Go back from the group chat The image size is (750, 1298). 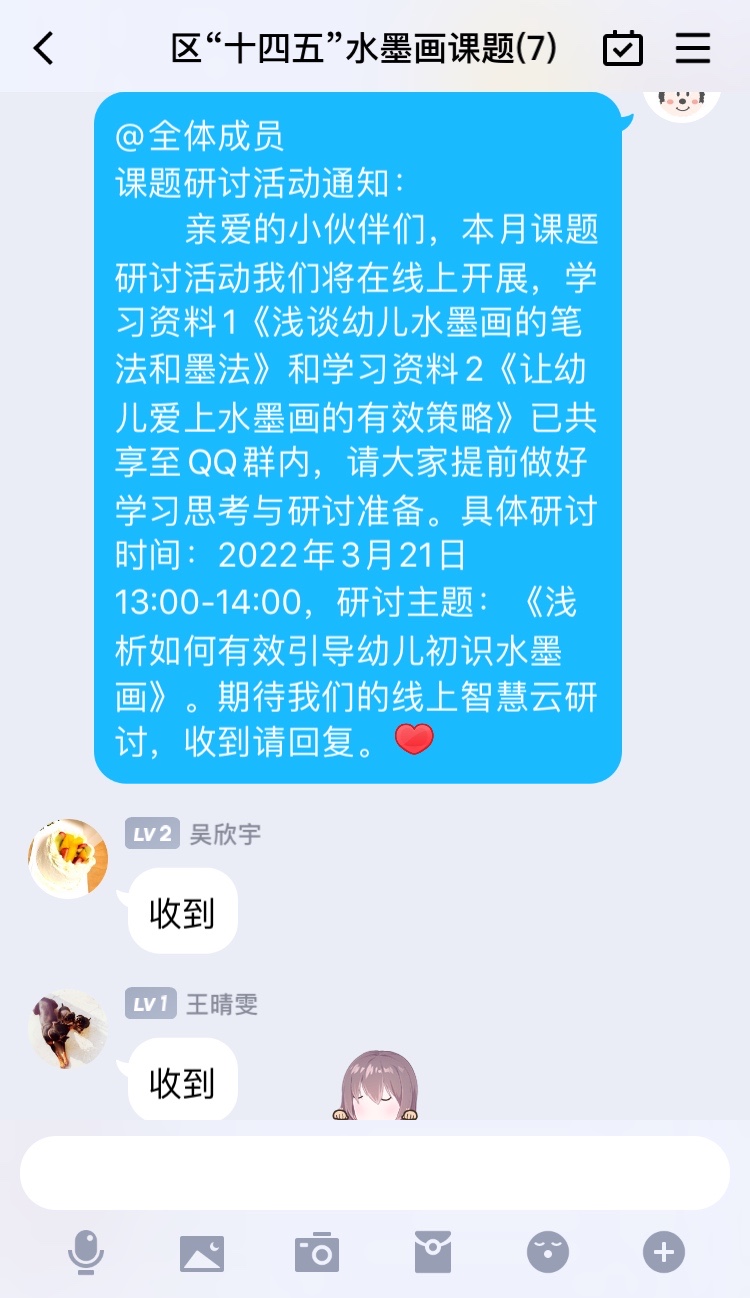point(43,48)
